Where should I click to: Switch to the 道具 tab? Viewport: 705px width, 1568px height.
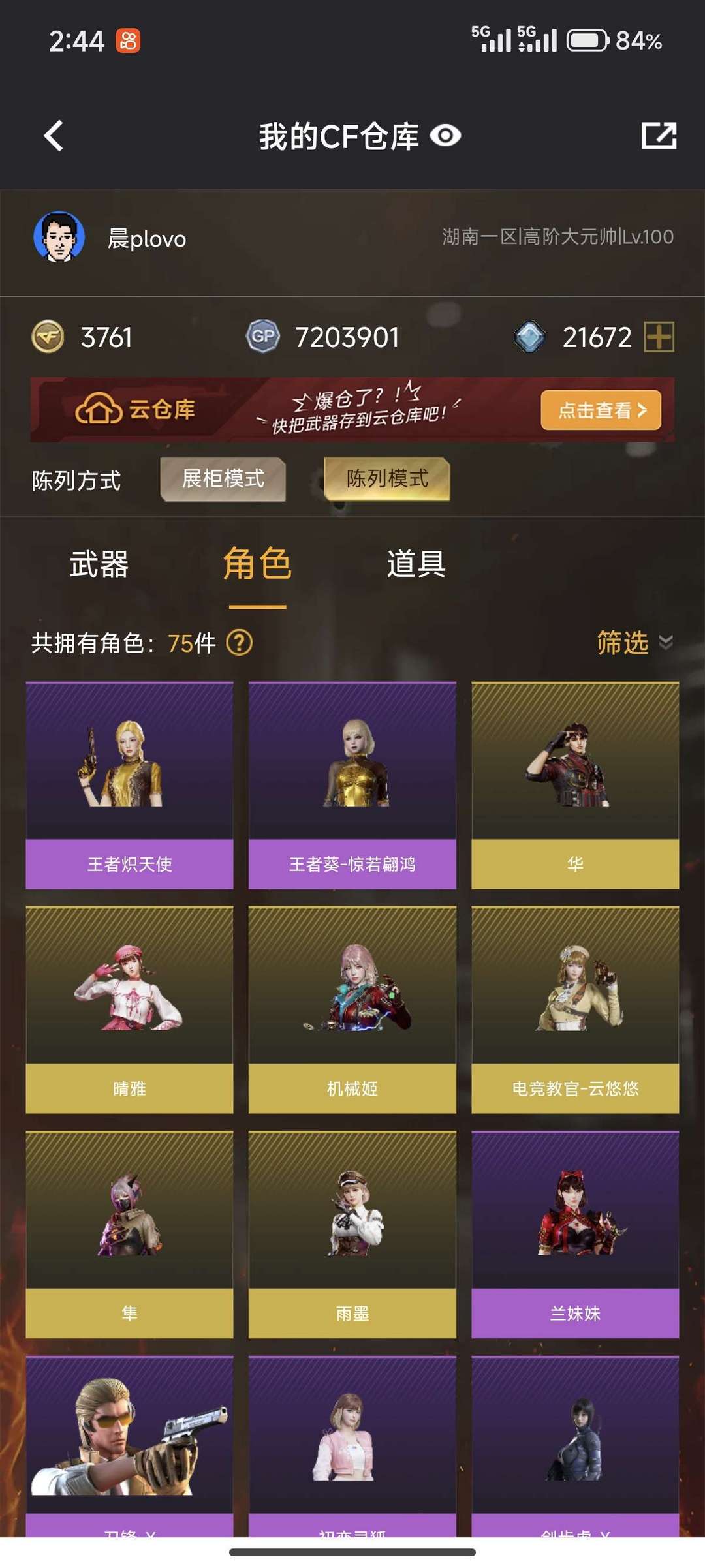416,564
